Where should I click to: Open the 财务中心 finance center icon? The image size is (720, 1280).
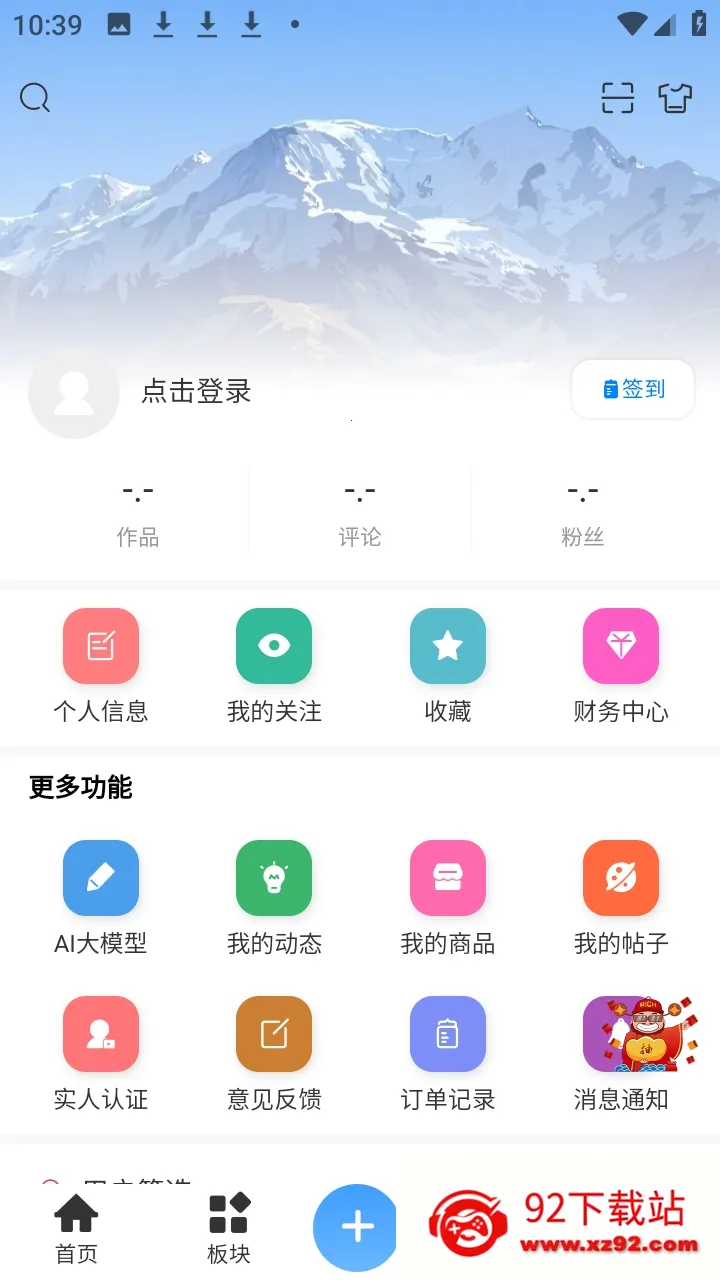click(621, 646)
